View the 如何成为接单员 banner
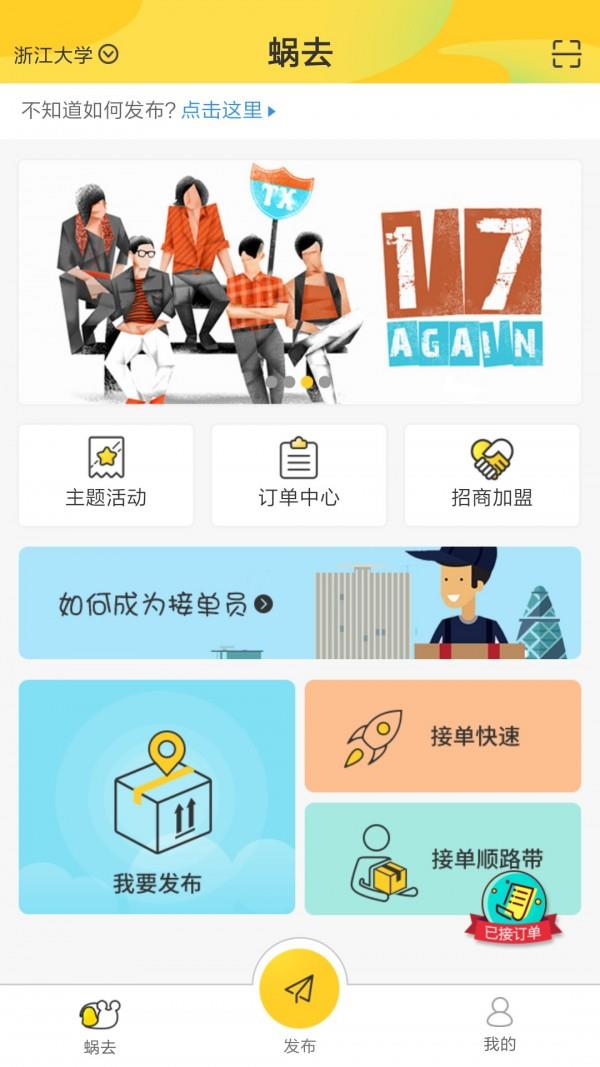This screenshot has height=1067, width=600. click(x=300, y=603)
